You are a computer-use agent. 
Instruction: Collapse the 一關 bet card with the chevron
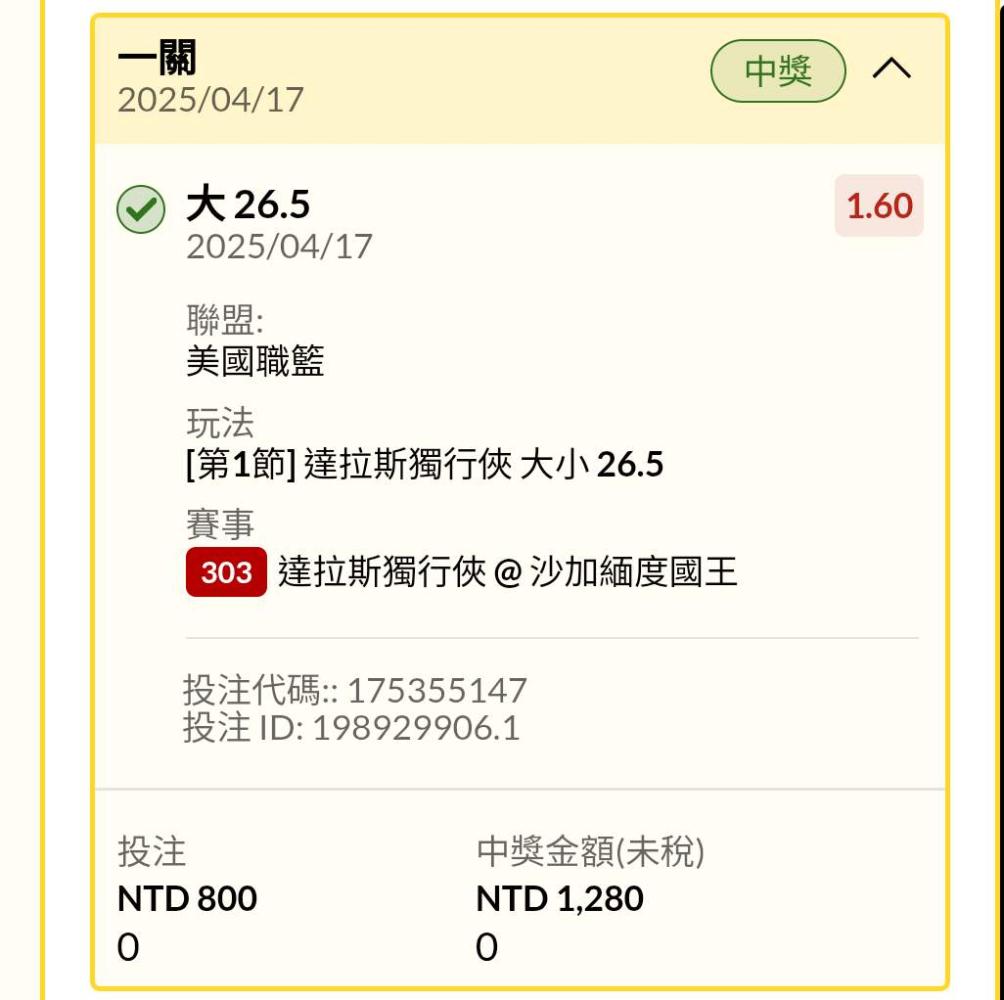[x=891, y=69]
